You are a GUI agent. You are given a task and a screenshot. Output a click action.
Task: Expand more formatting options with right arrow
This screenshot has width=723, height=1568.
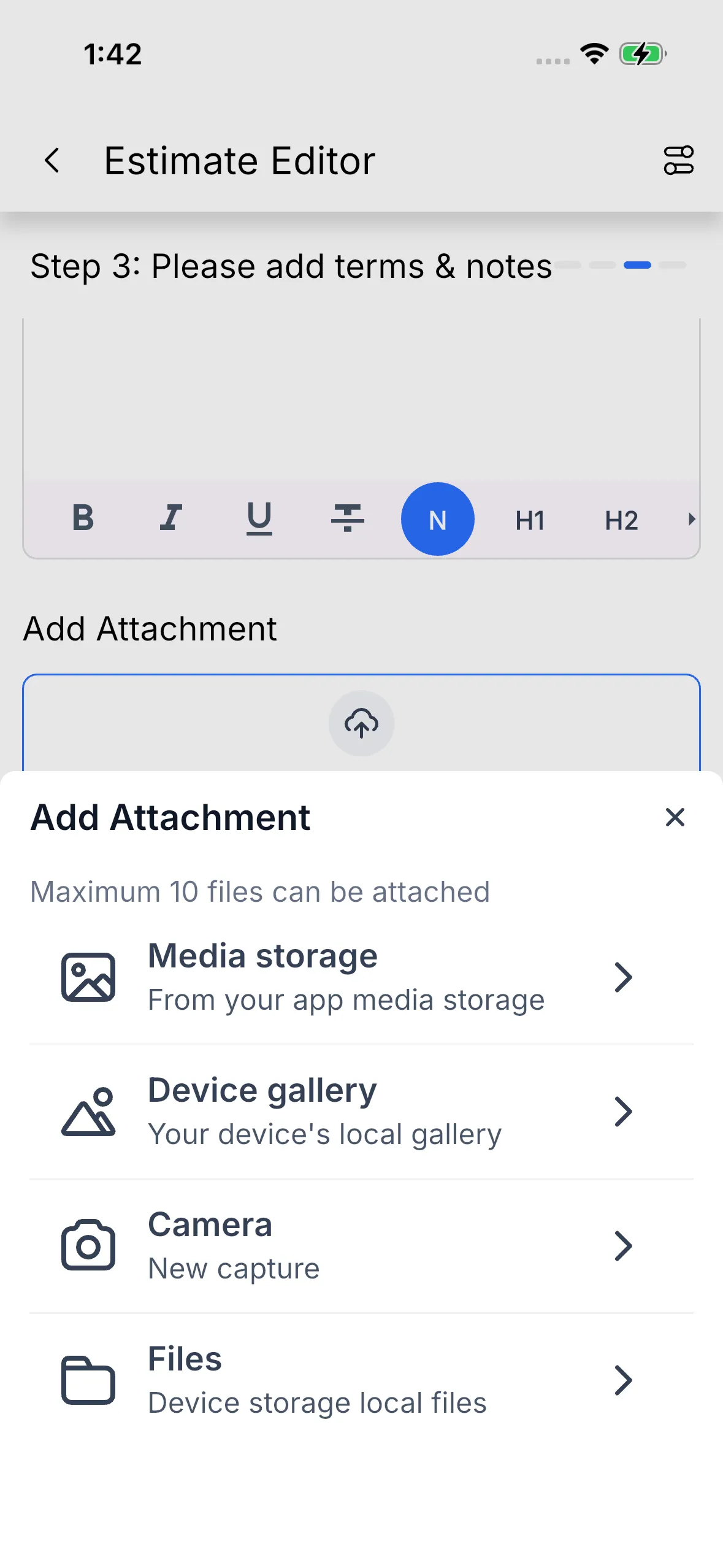click(x=692, y=518)
